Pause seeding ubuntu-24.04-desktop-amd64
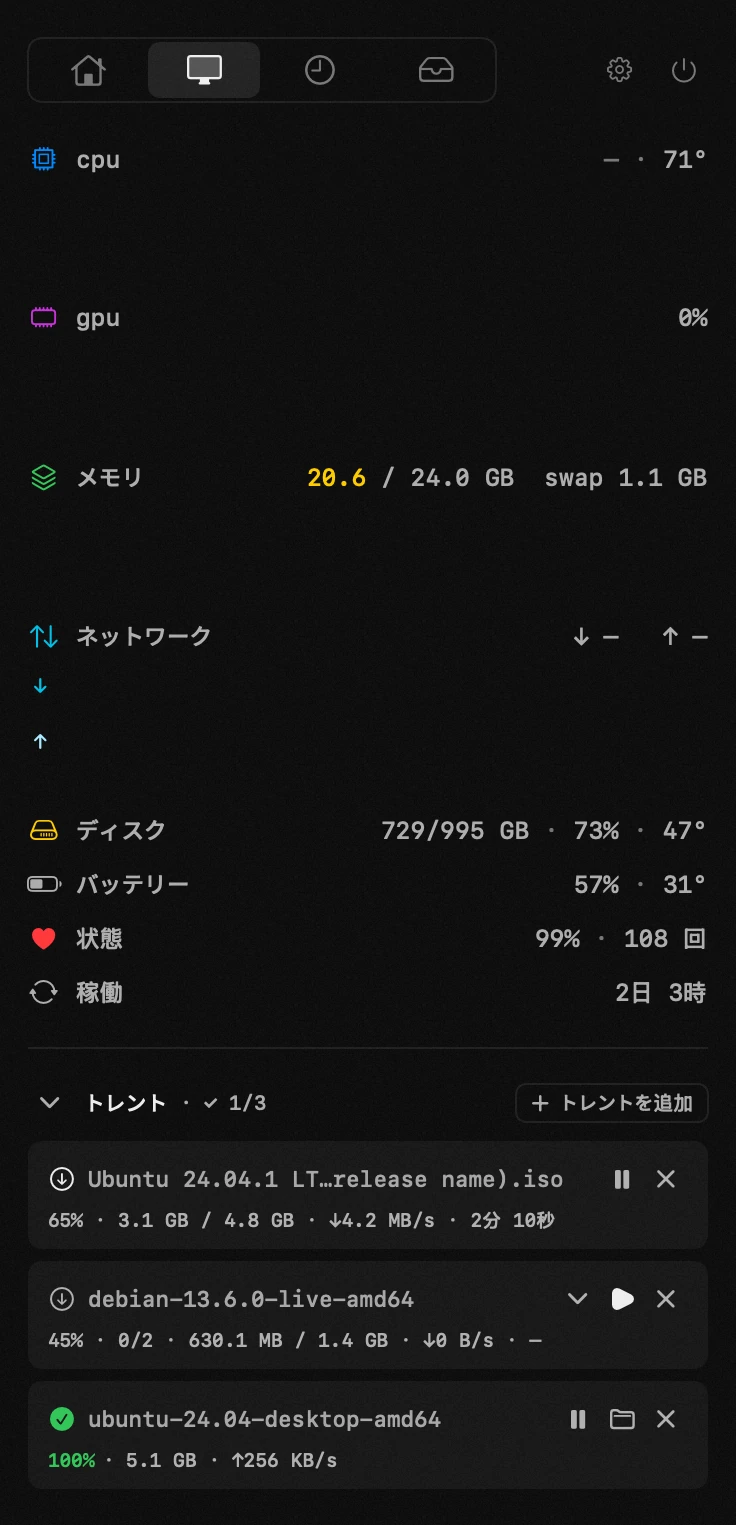 pos(578,1419)
